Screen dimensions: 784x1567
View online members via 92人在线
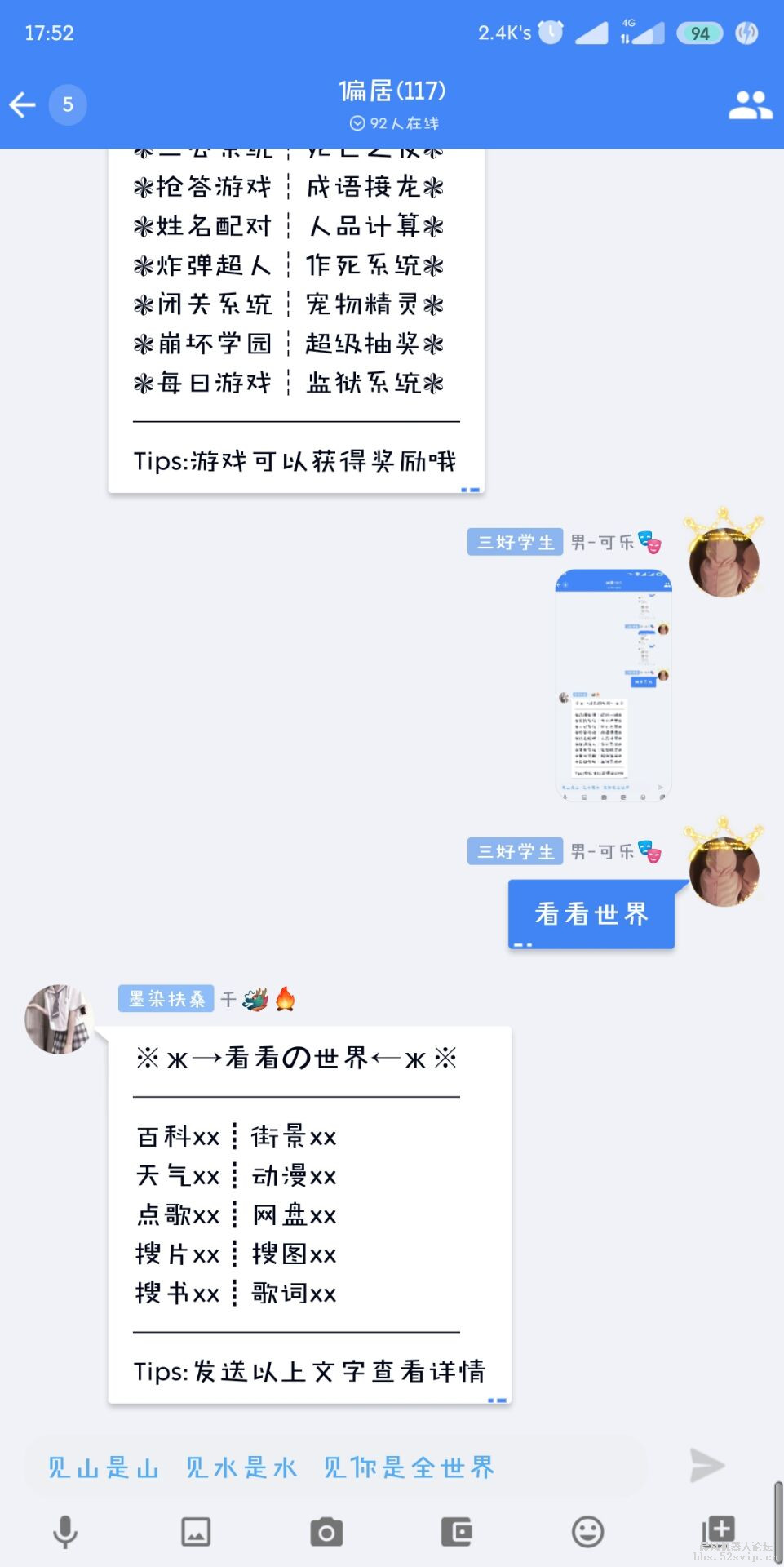pos(392,123)
